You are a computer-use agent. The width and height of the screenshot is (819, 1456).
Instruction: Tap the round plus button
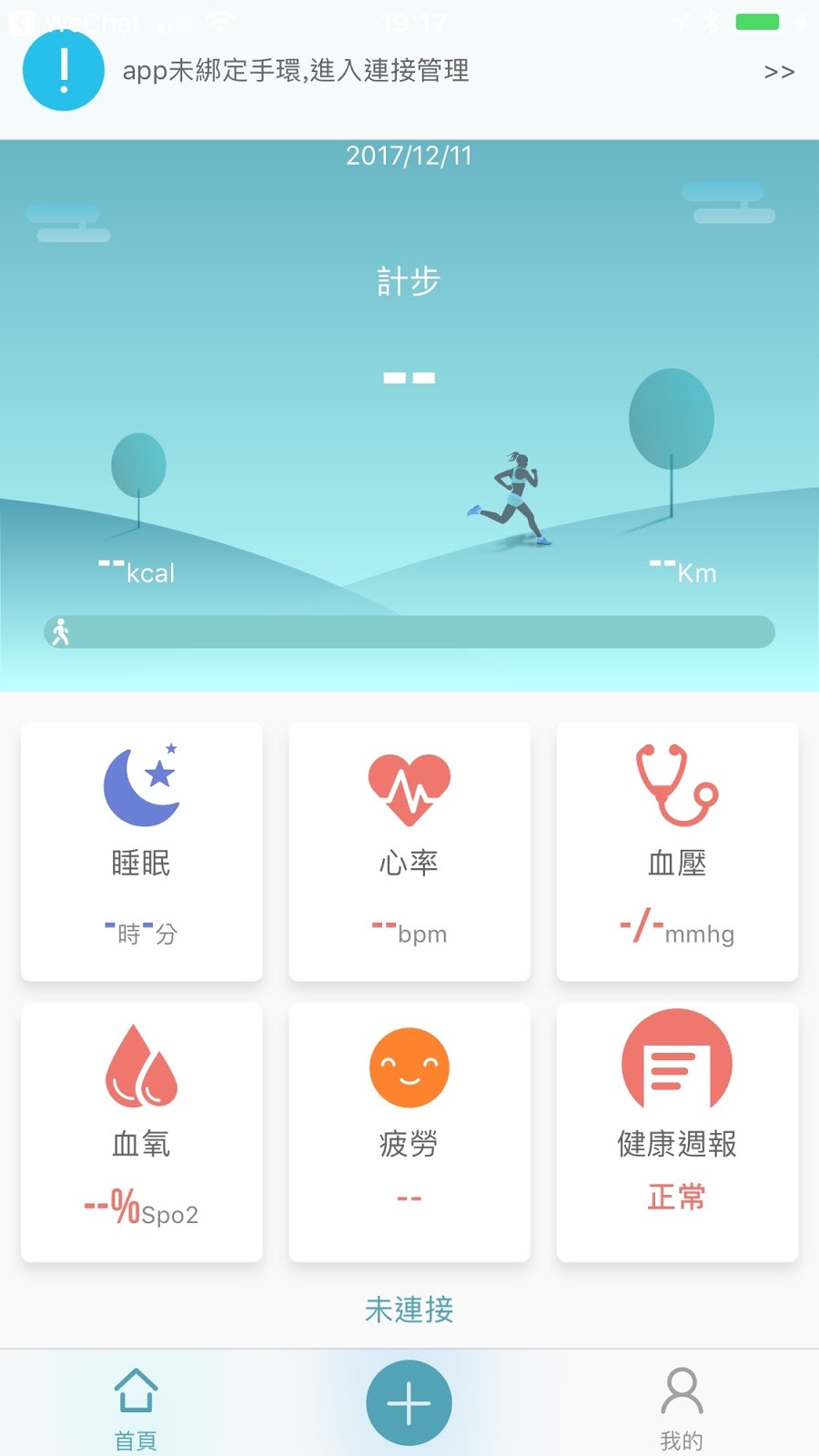point(409,1402)
